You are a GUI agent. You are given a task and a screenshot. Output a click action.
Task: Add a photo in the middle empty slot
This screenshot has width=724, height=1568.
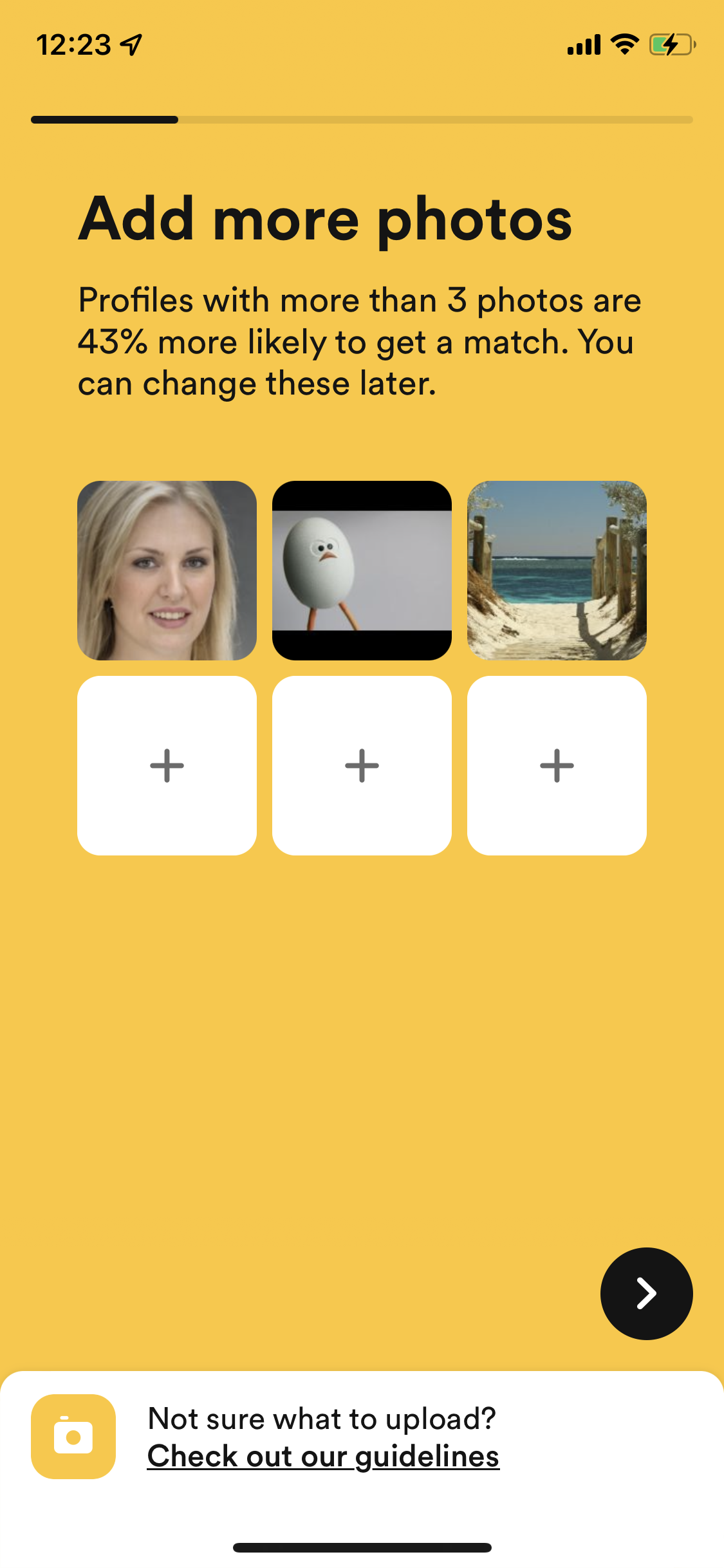point(362,765)
